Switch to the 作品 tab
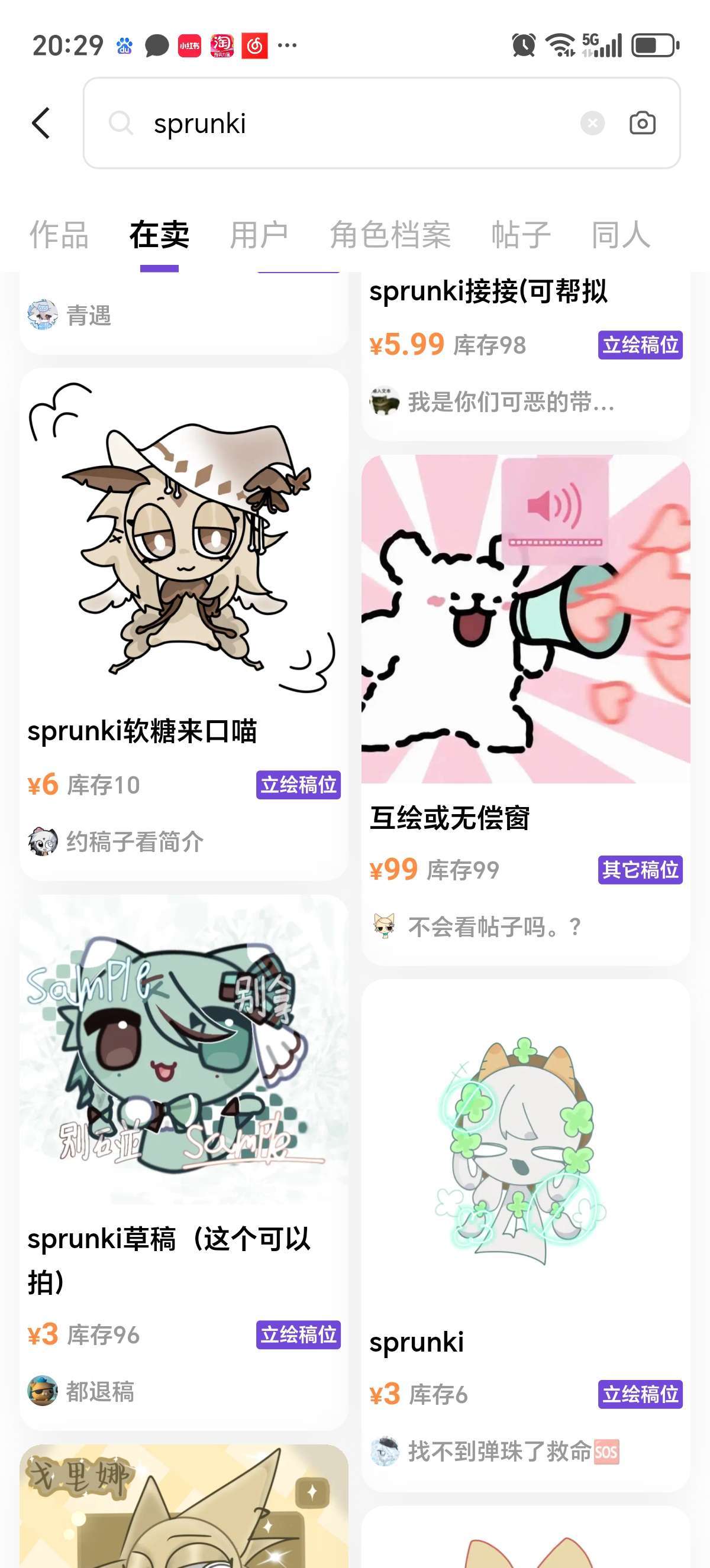 pyautogui.click(x=59, y=235)
